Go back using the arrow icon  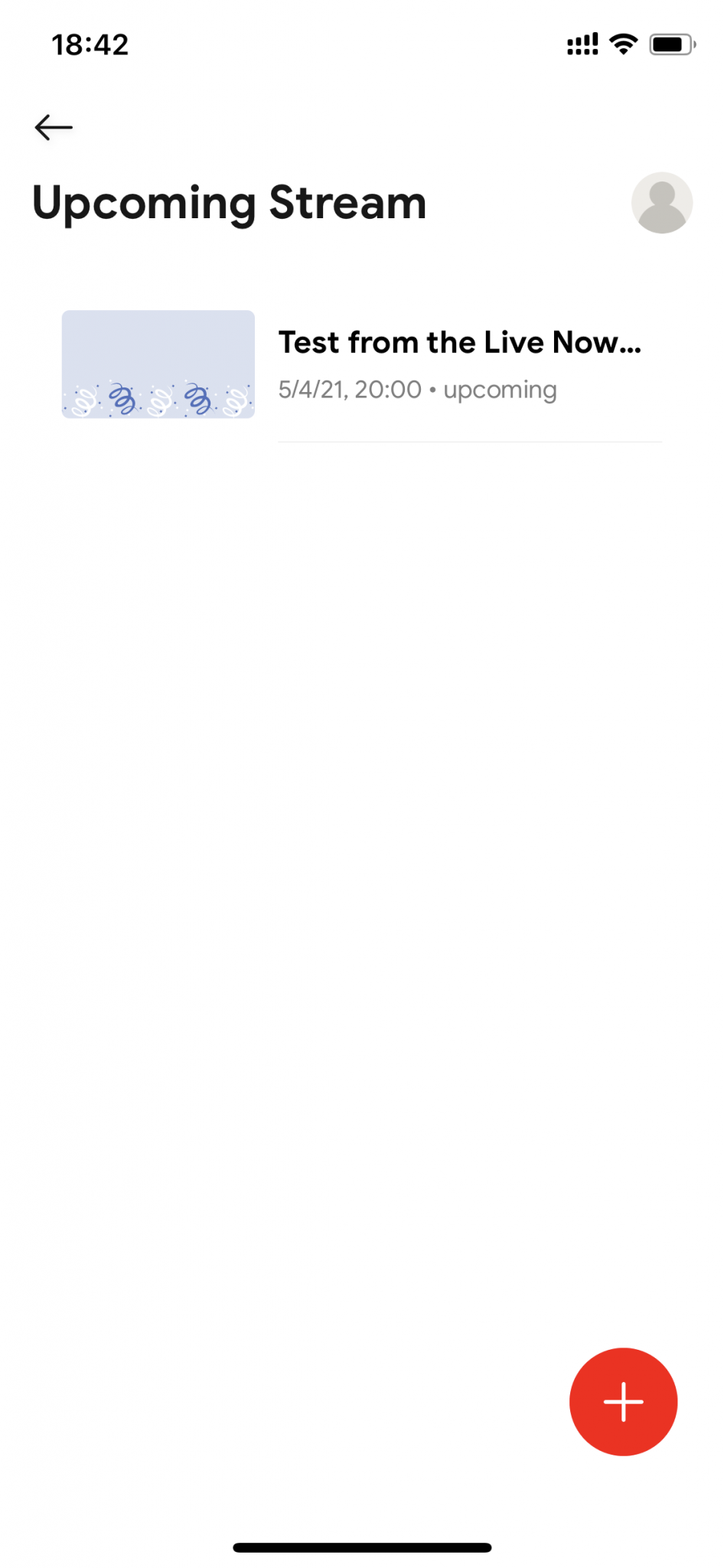pos(54,127)
